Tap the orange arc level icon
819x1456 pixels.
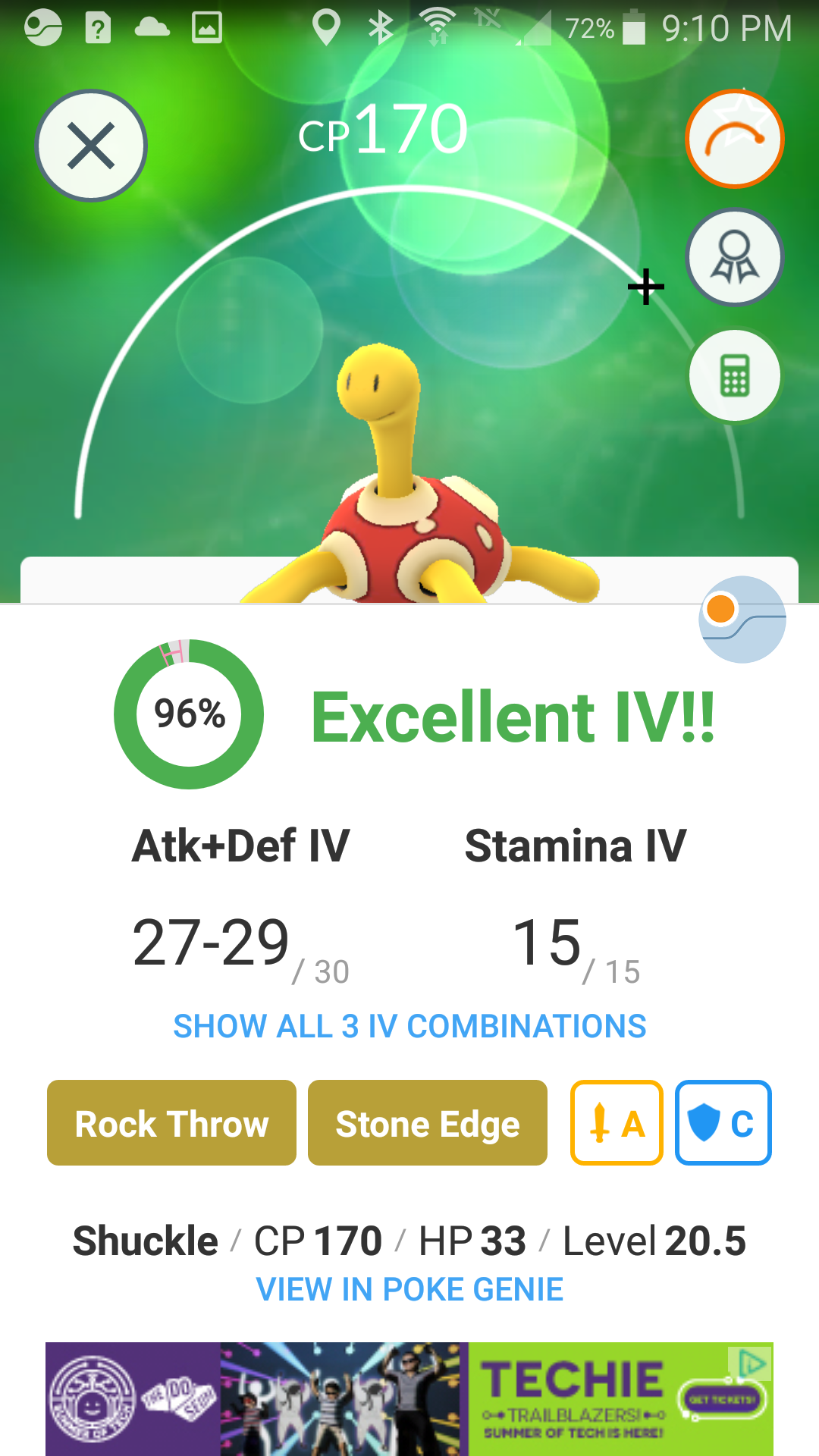[734, 140]
